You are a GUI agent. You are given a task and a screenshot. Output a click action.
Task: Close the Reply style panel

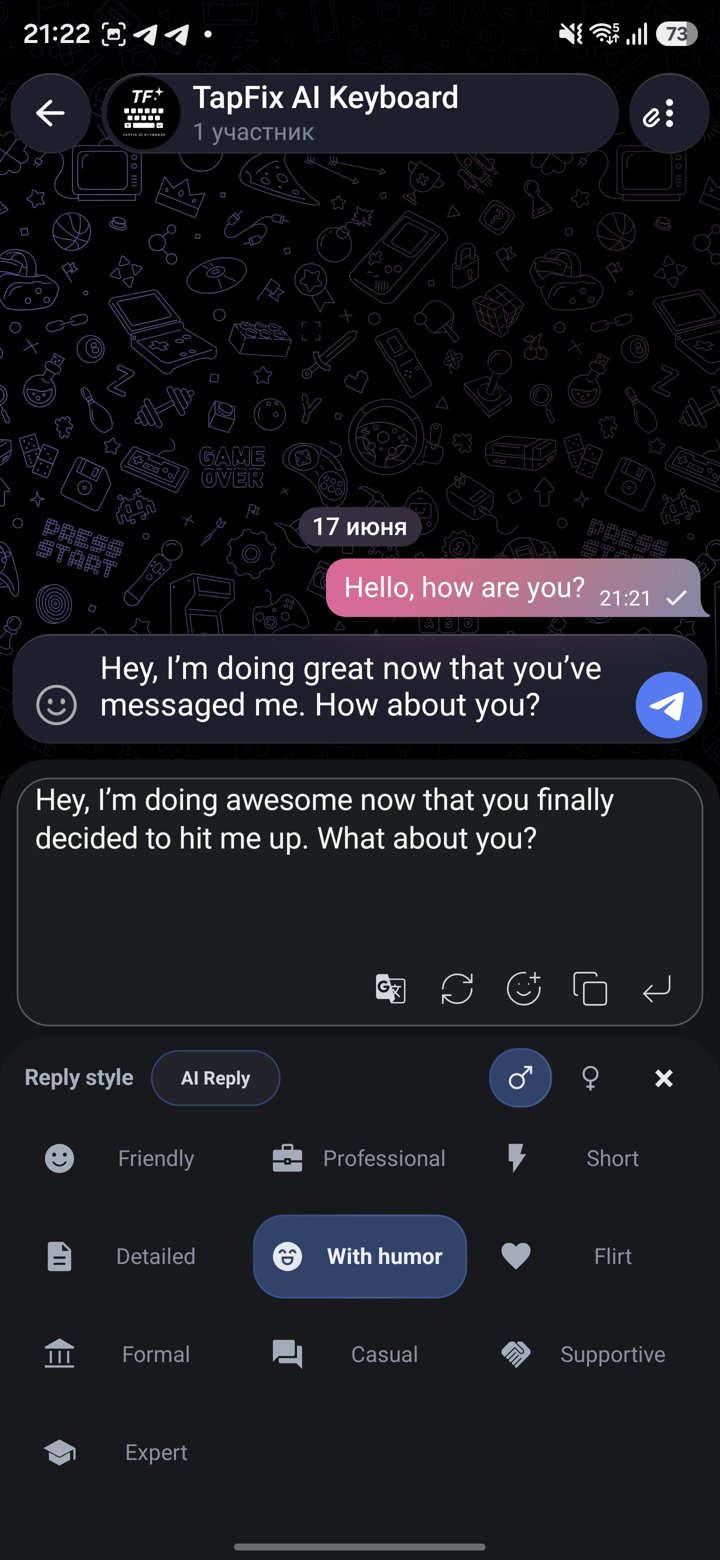pos(664,1078)
